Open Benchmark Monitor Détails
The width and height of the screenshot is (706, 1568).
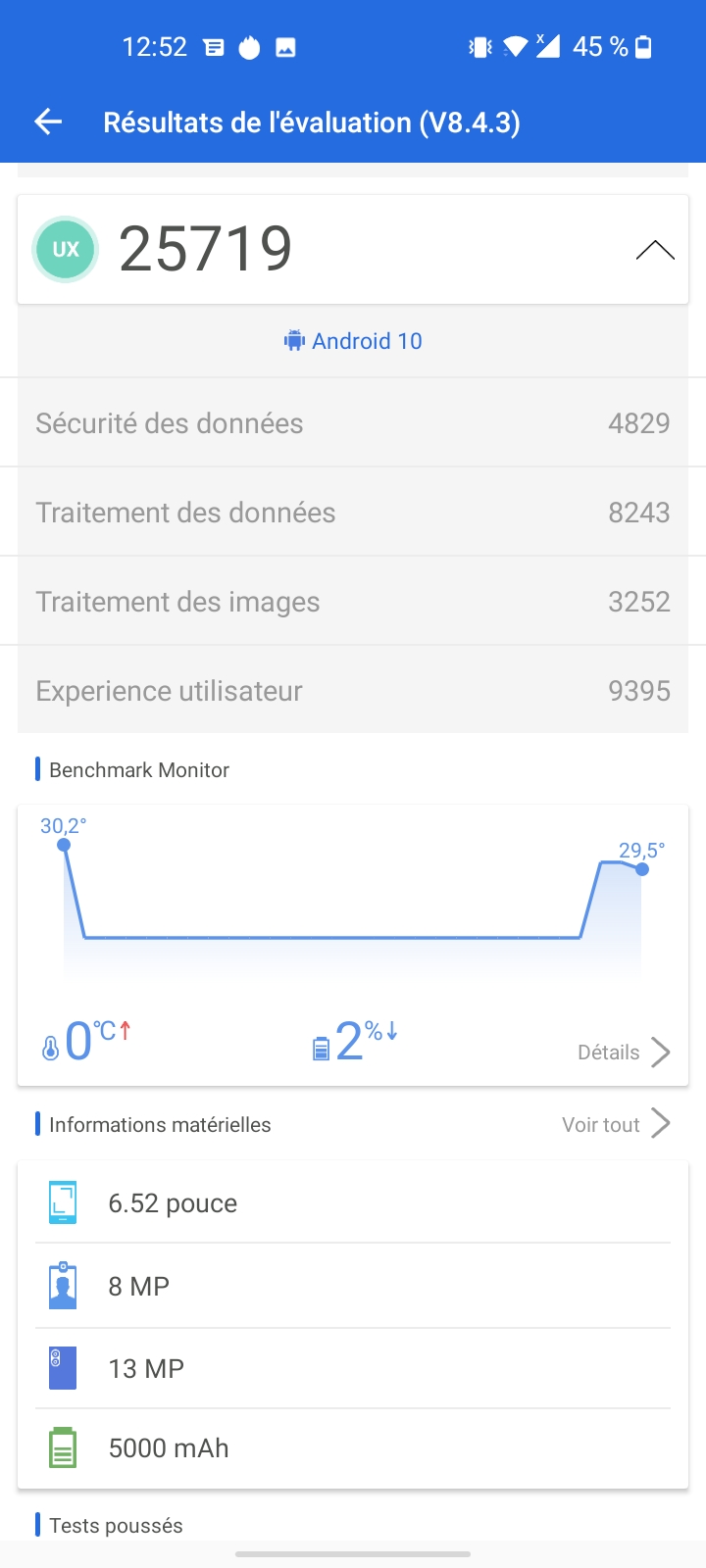pyautogui.click(x=624, y=1053)
